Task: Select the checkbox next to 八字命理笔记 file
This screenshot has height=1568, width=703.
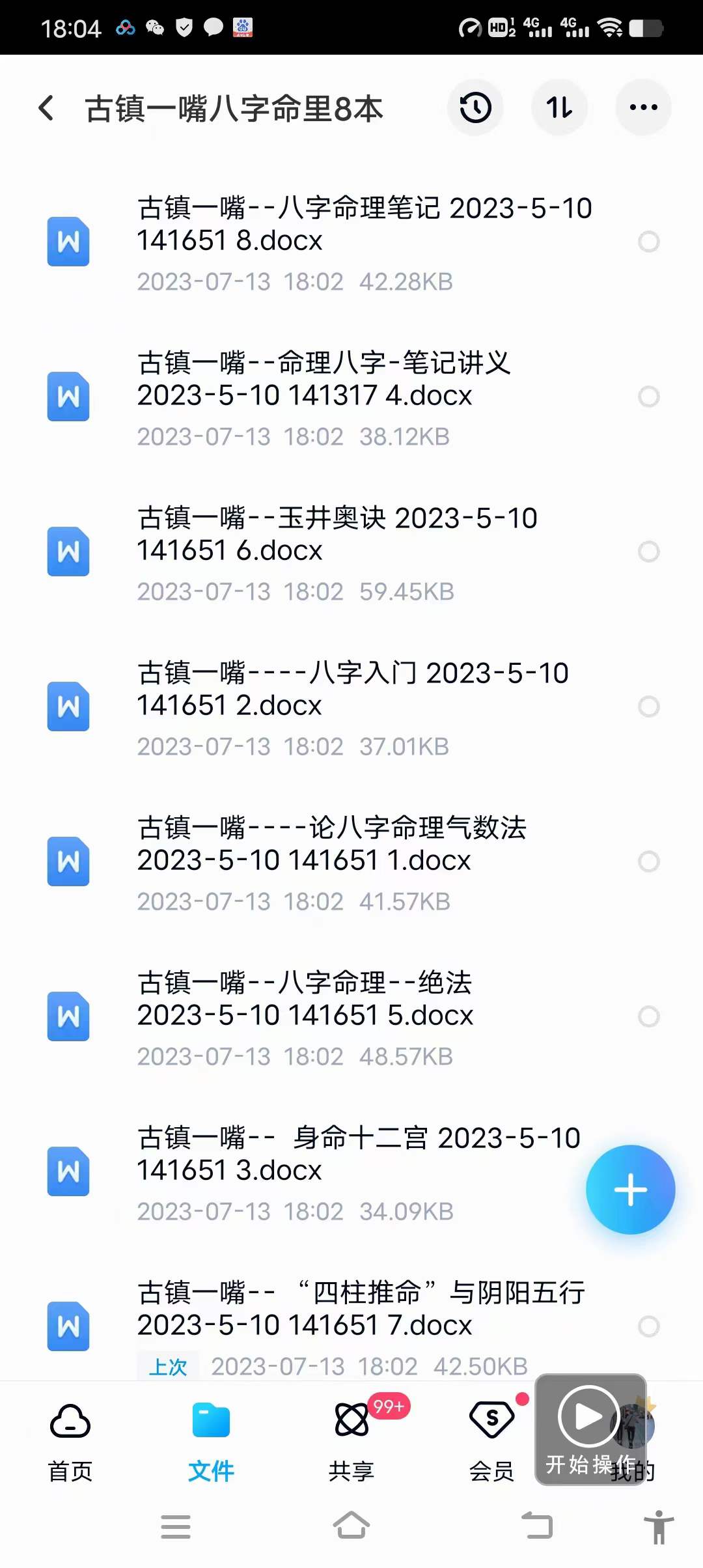Action: click(x=649, y=242)
